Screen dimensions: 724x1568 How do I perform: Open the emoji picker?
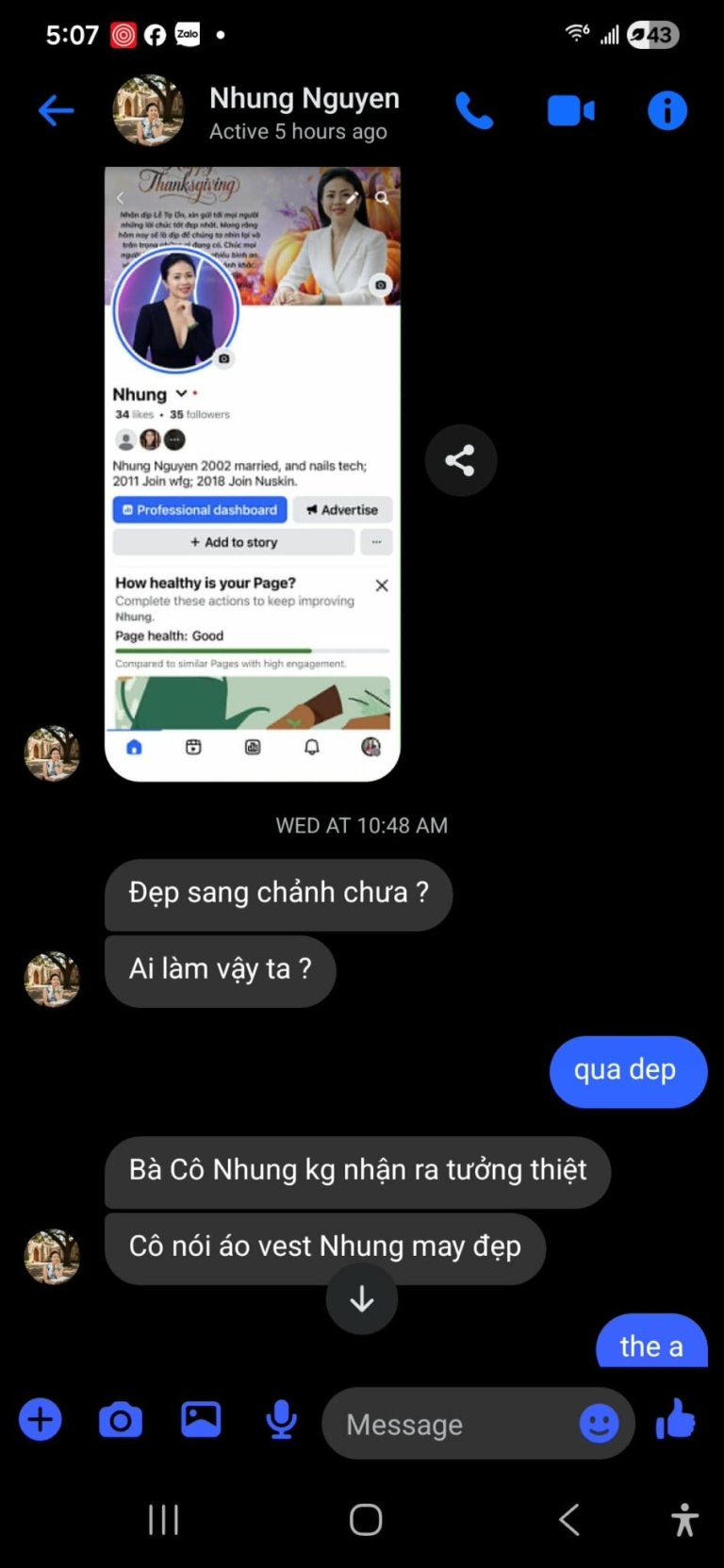[599, 1423]
